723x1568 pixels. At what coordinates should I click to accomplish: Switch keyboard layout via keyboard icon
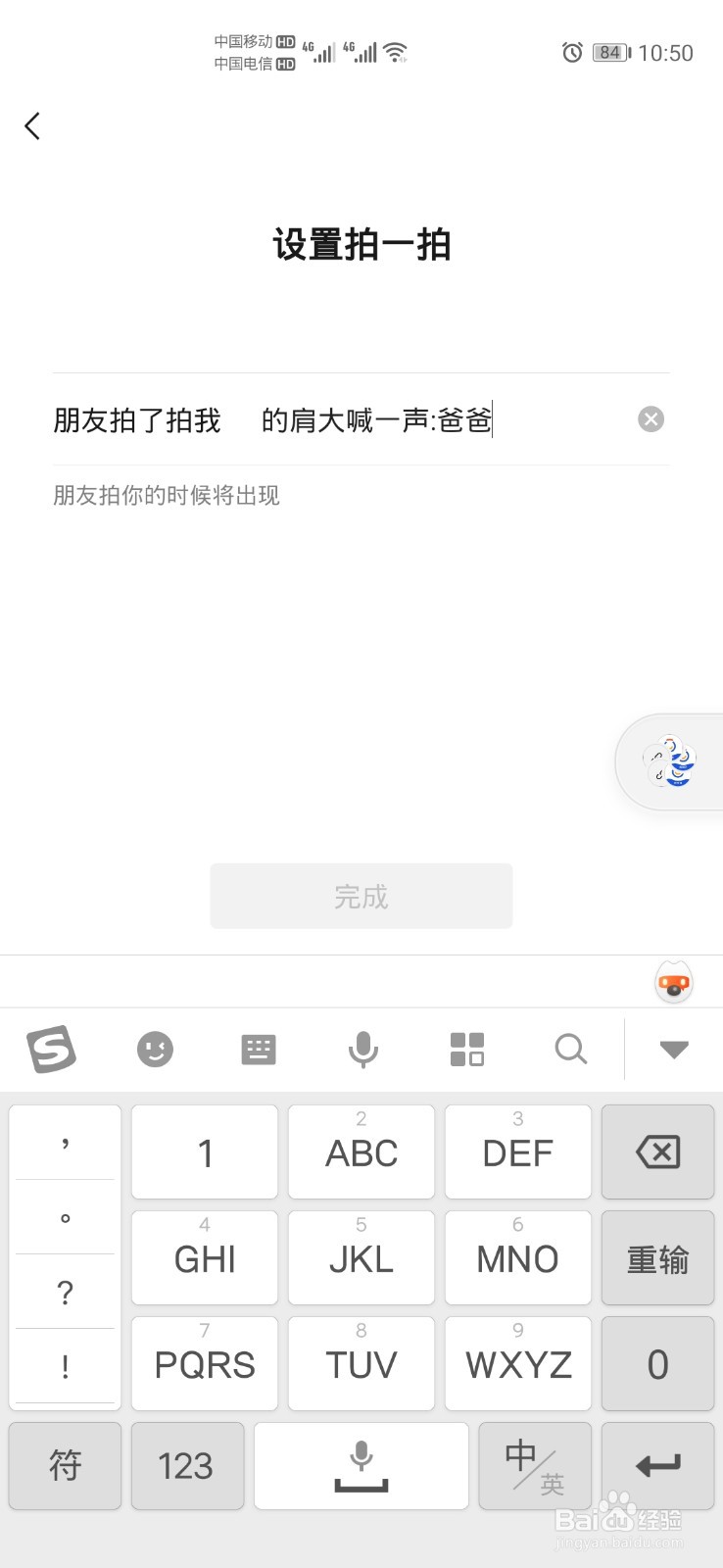258,1049
